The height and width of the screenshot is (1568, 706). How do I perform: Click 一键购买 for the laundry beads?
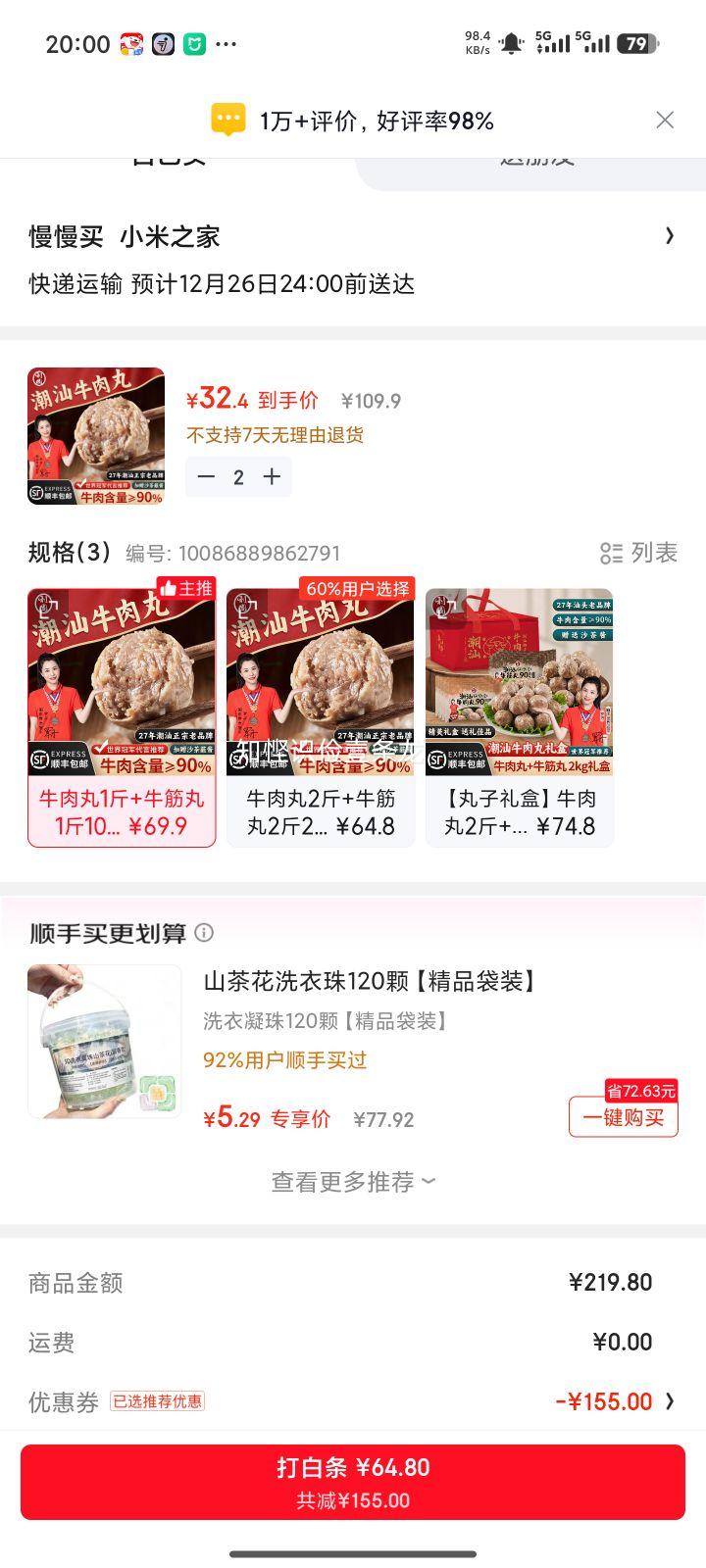pos(624,1116)
